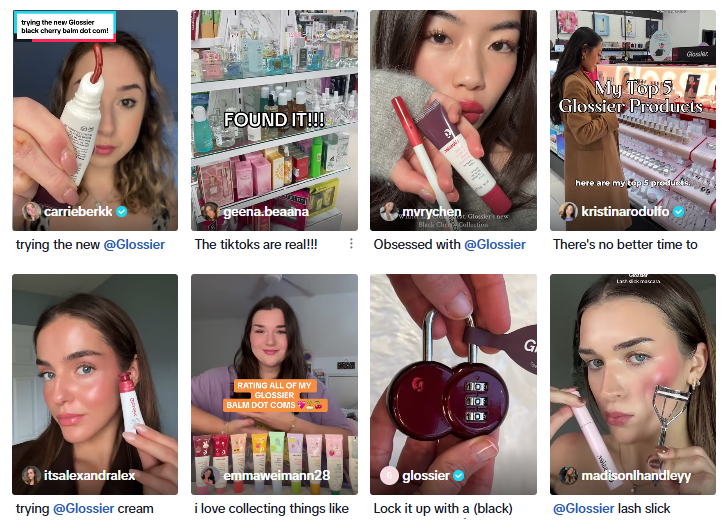The image size is (727, 522).
Task: Open mvrychen's Glossier video
Action: point(453,120)
